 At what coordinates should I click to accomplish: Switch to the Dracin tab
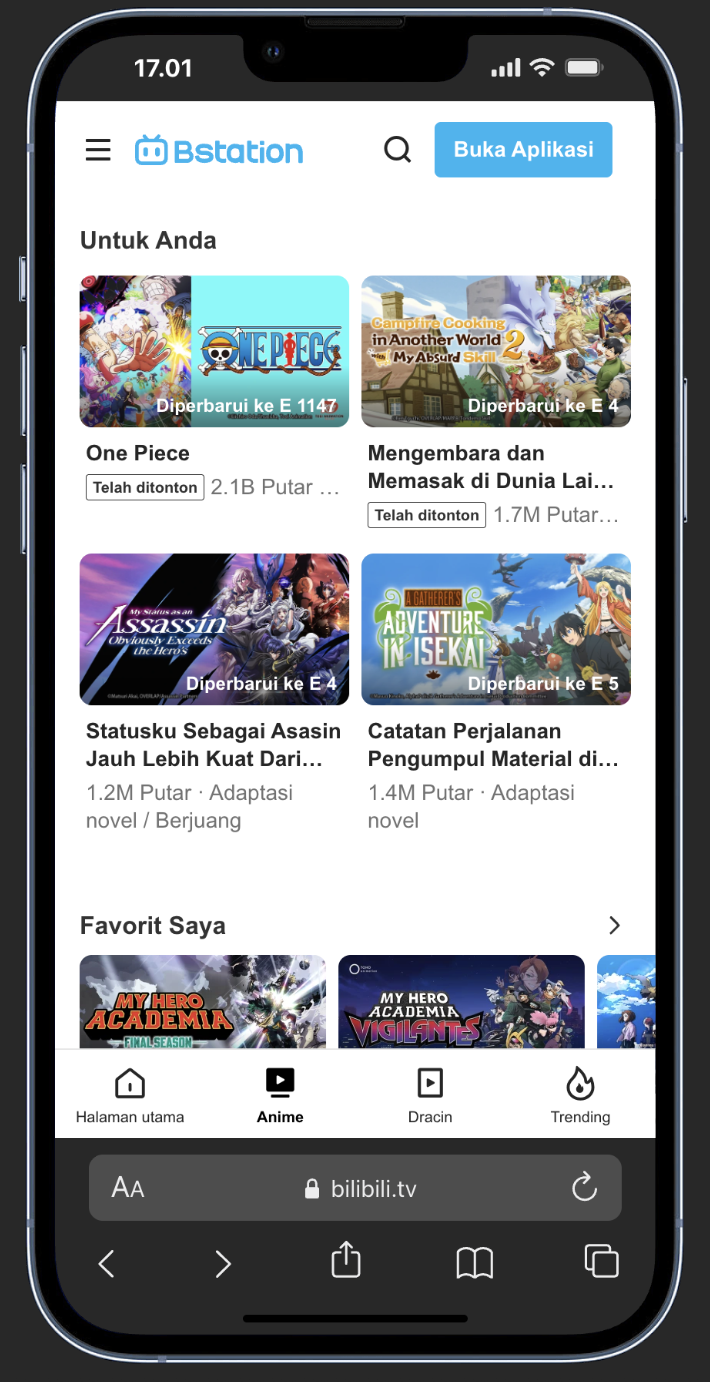[x=430, y=1095]
